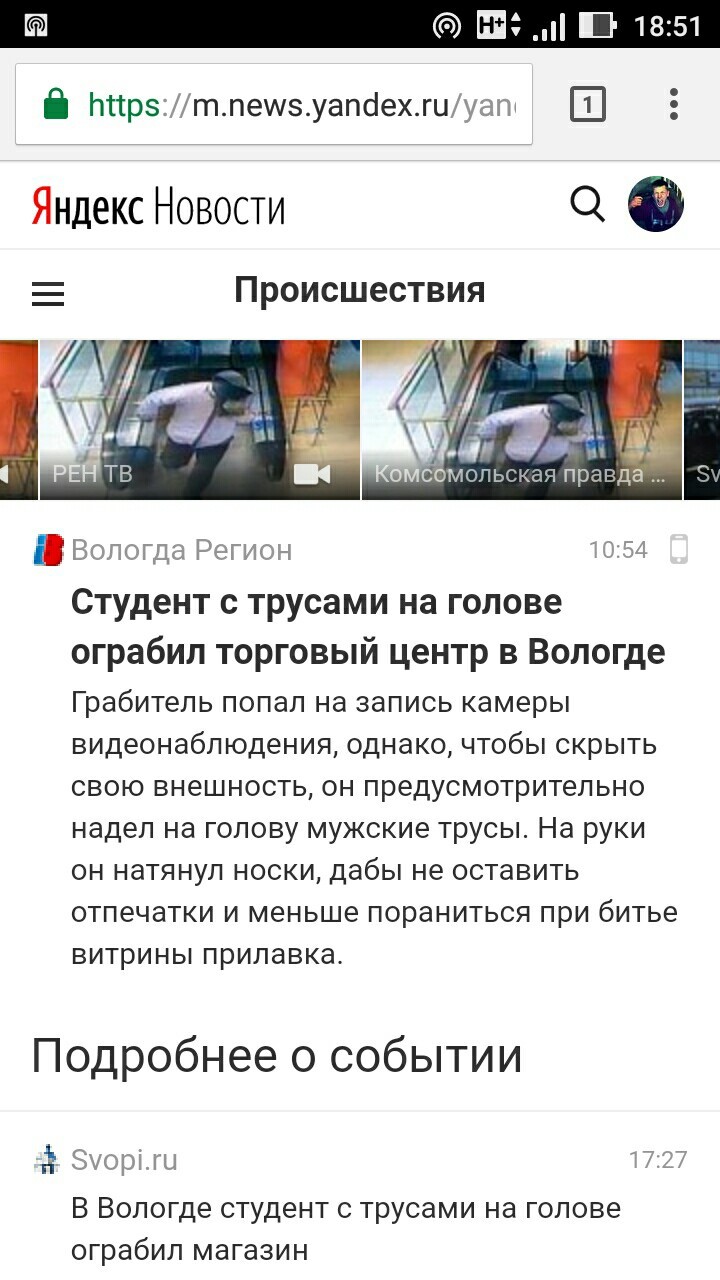
Task: Open the hamburger navigation menu
Action: (x=48, y=293)
